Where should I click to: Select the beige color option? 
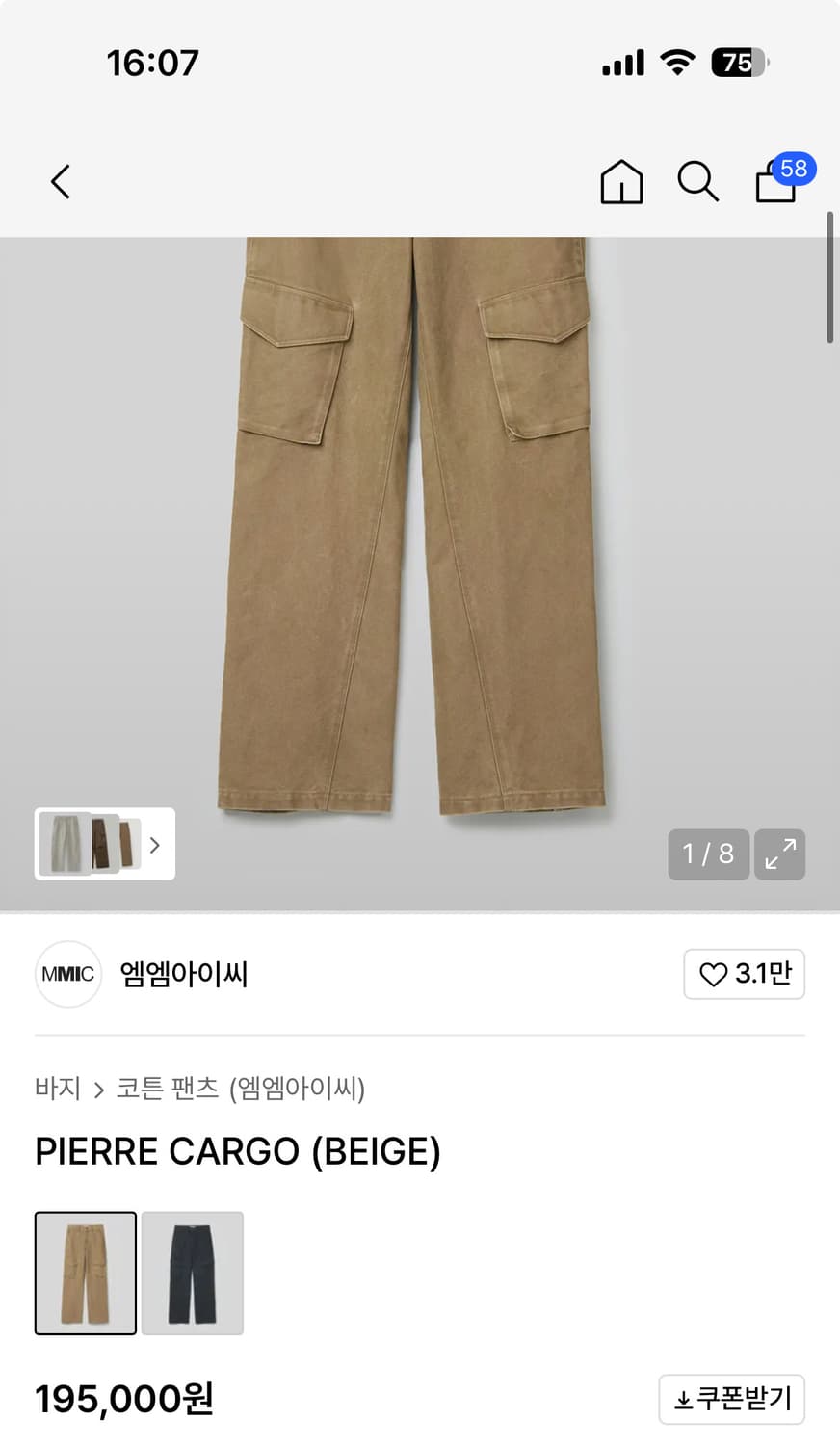click(85, 1274)
